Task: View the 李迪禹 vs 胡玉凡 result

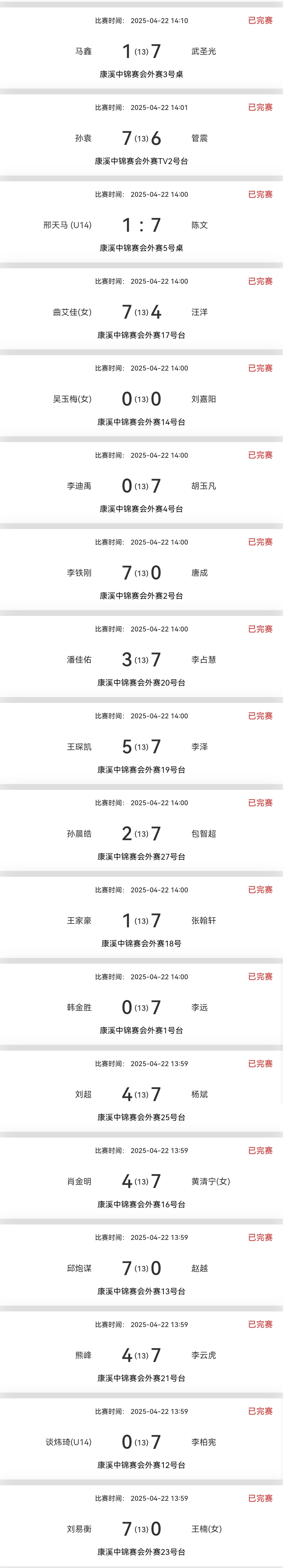Action: (x=141, y=486)
